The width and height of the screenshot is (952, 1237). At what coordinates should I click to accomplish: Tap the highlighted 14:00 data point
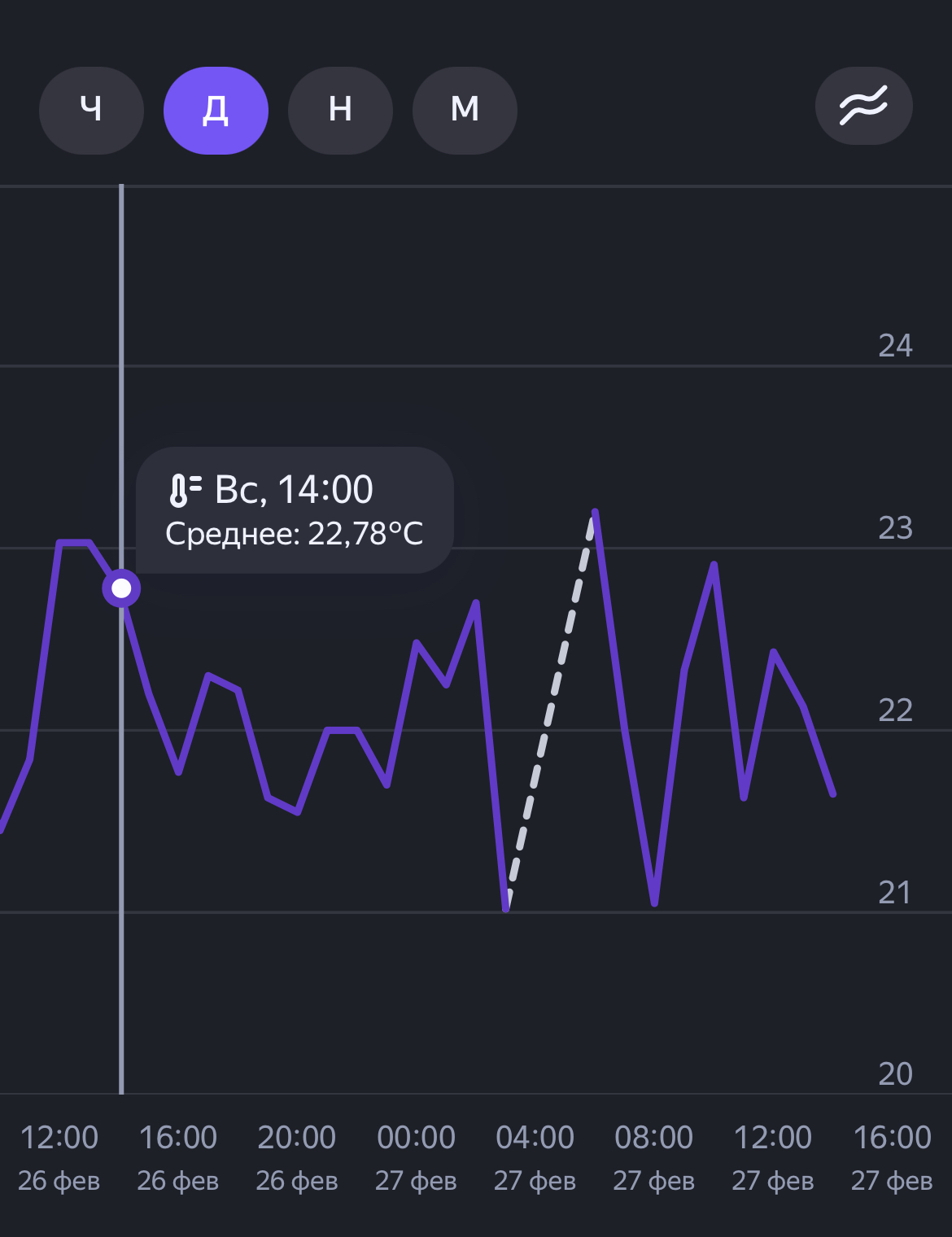click(121, 588)
